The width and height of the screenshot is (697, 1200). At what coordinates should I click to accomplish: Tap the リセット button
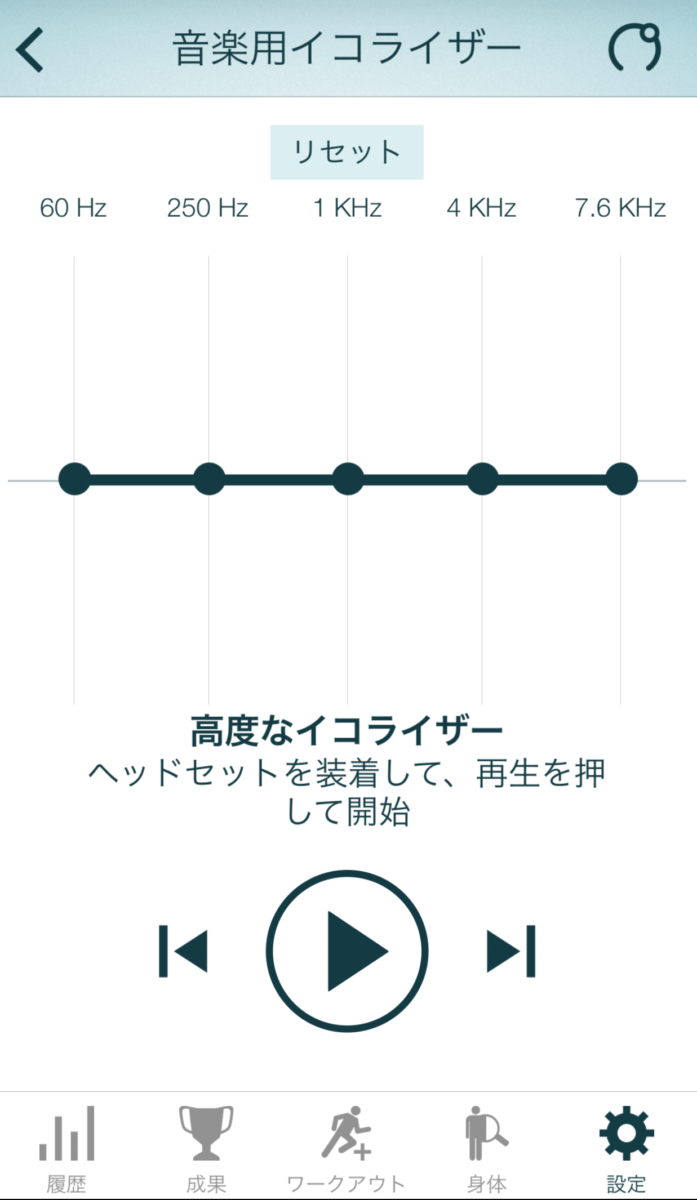pyautogui.click(x=347, y=152)
